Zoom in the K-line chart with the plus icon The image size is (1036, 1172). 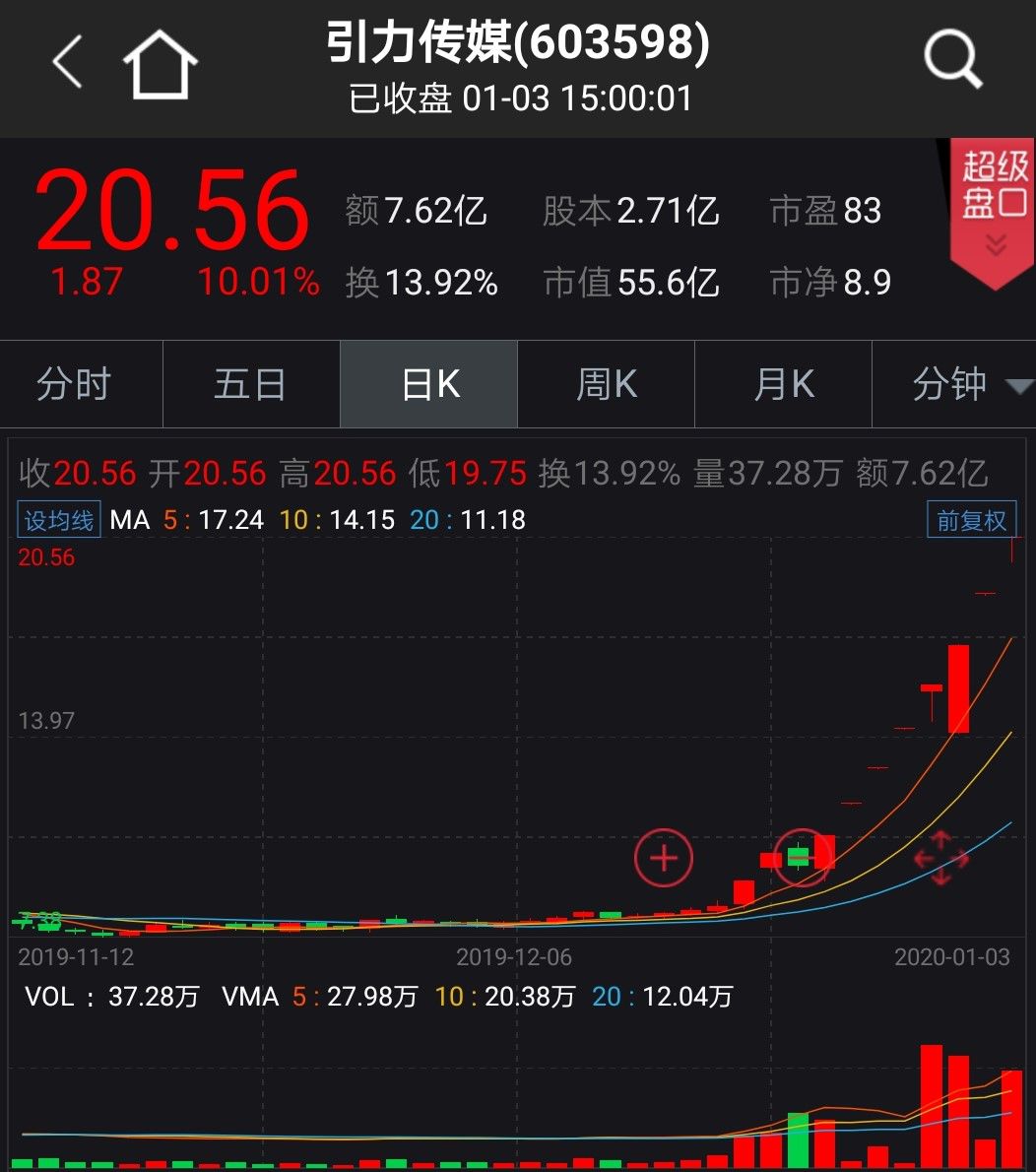(x=664, y=858)
